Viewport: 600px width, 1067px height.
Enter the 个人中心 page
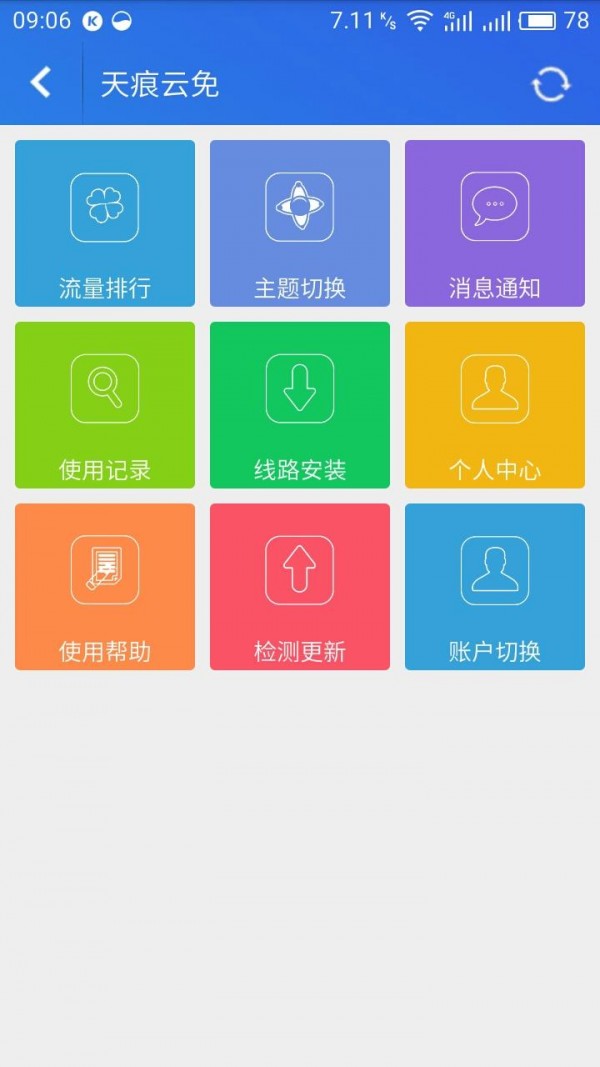pos(495,405)
